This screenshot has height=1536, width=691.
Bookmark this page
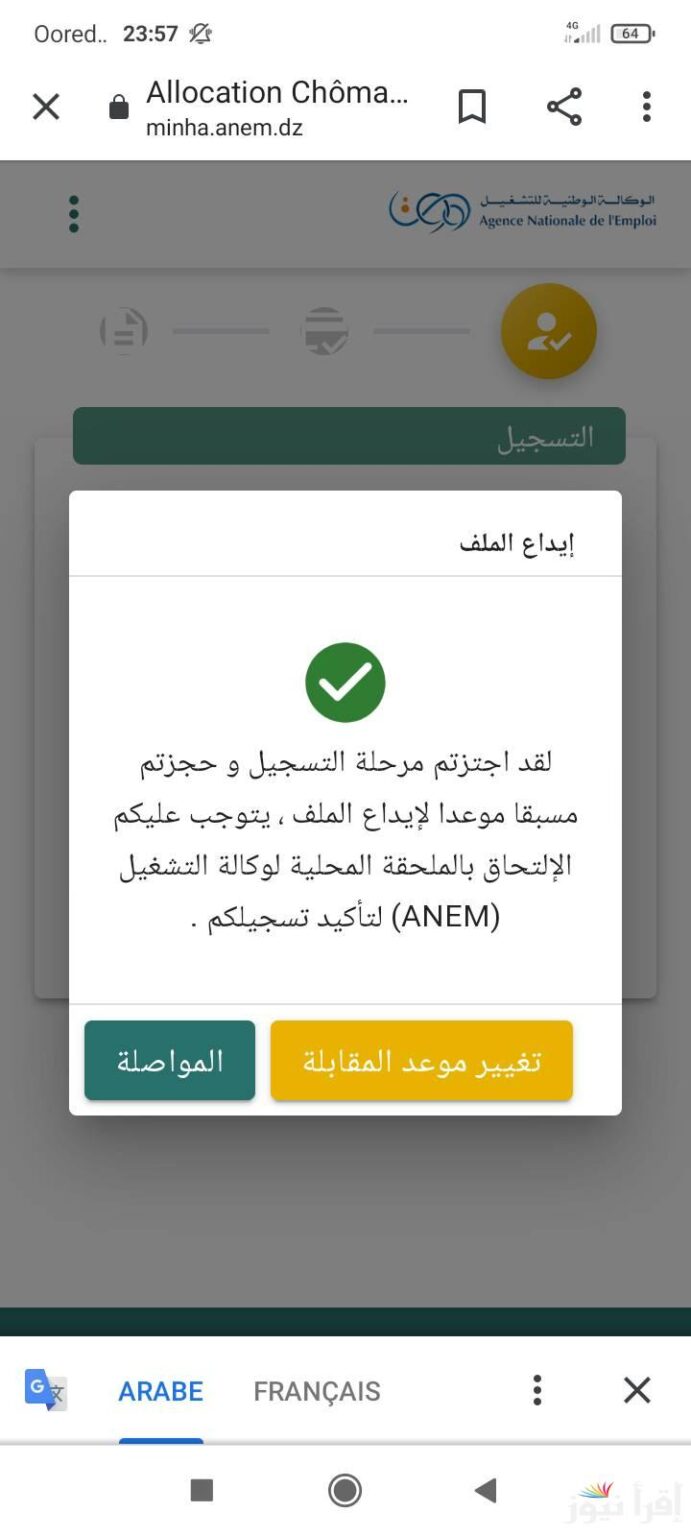[472, 107]
